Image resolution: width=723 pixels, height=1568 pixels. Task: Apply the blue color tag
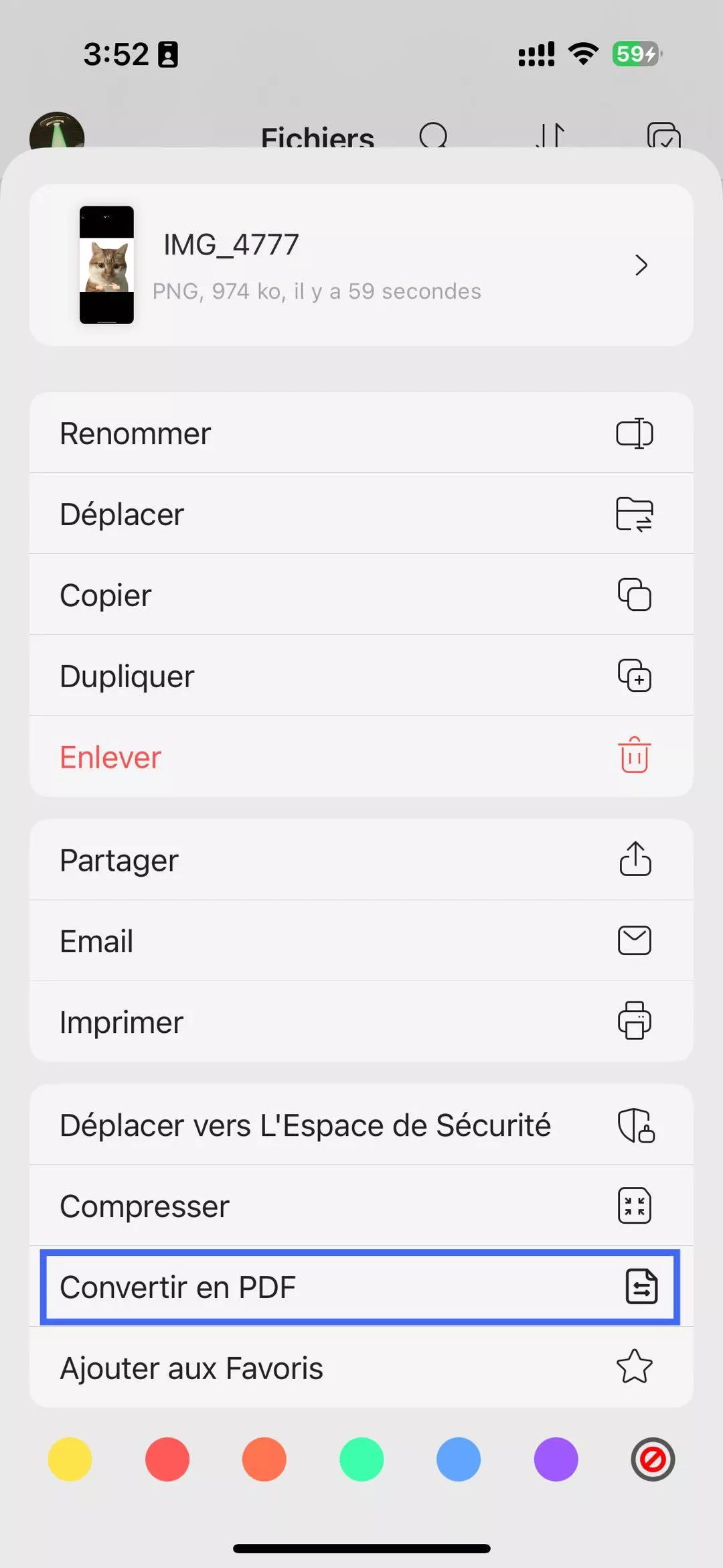[459, 1459]
